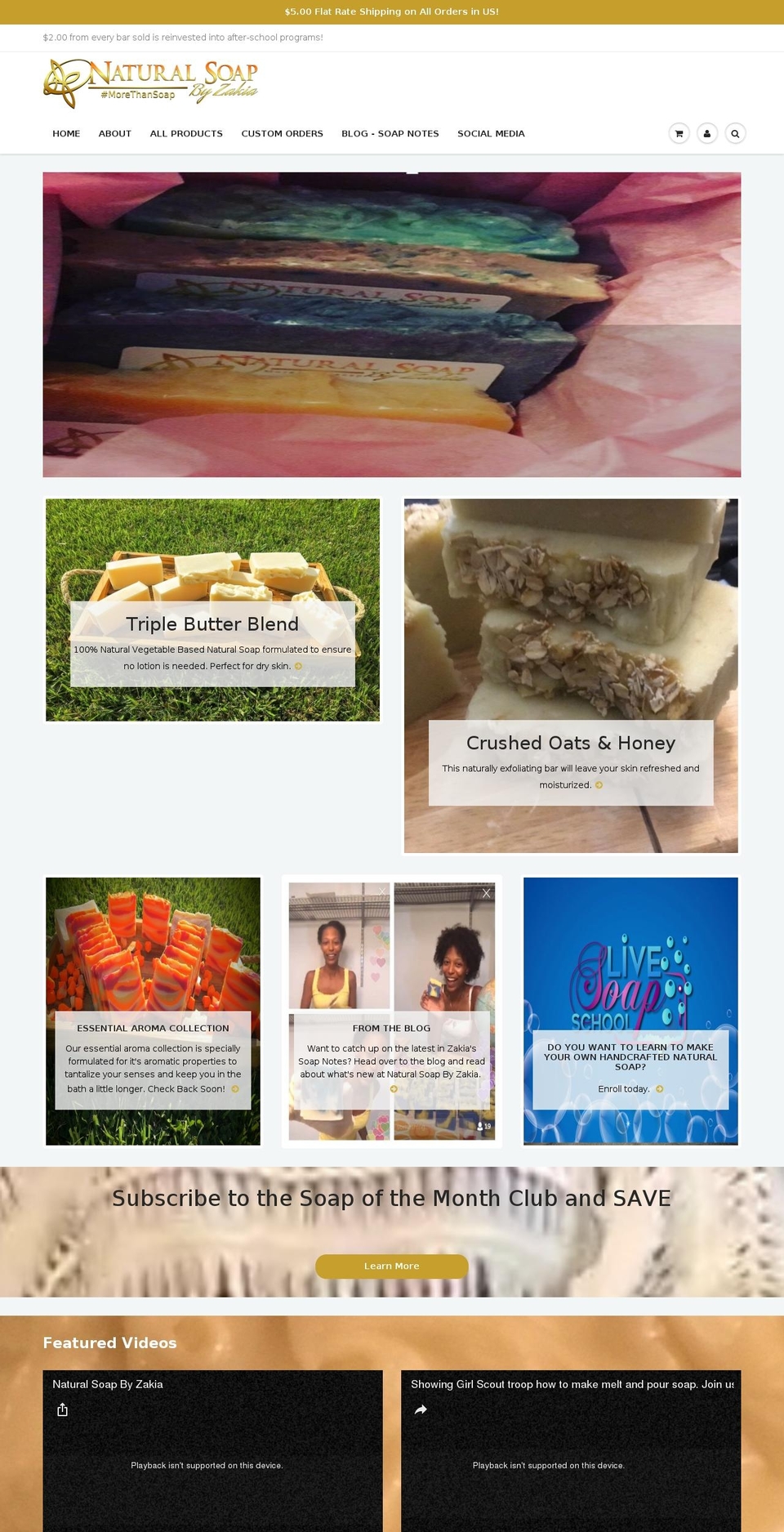Screen dimensions: 784x1532
Task: Open the ALL PRODUCTS menu item
Action: 186,133
